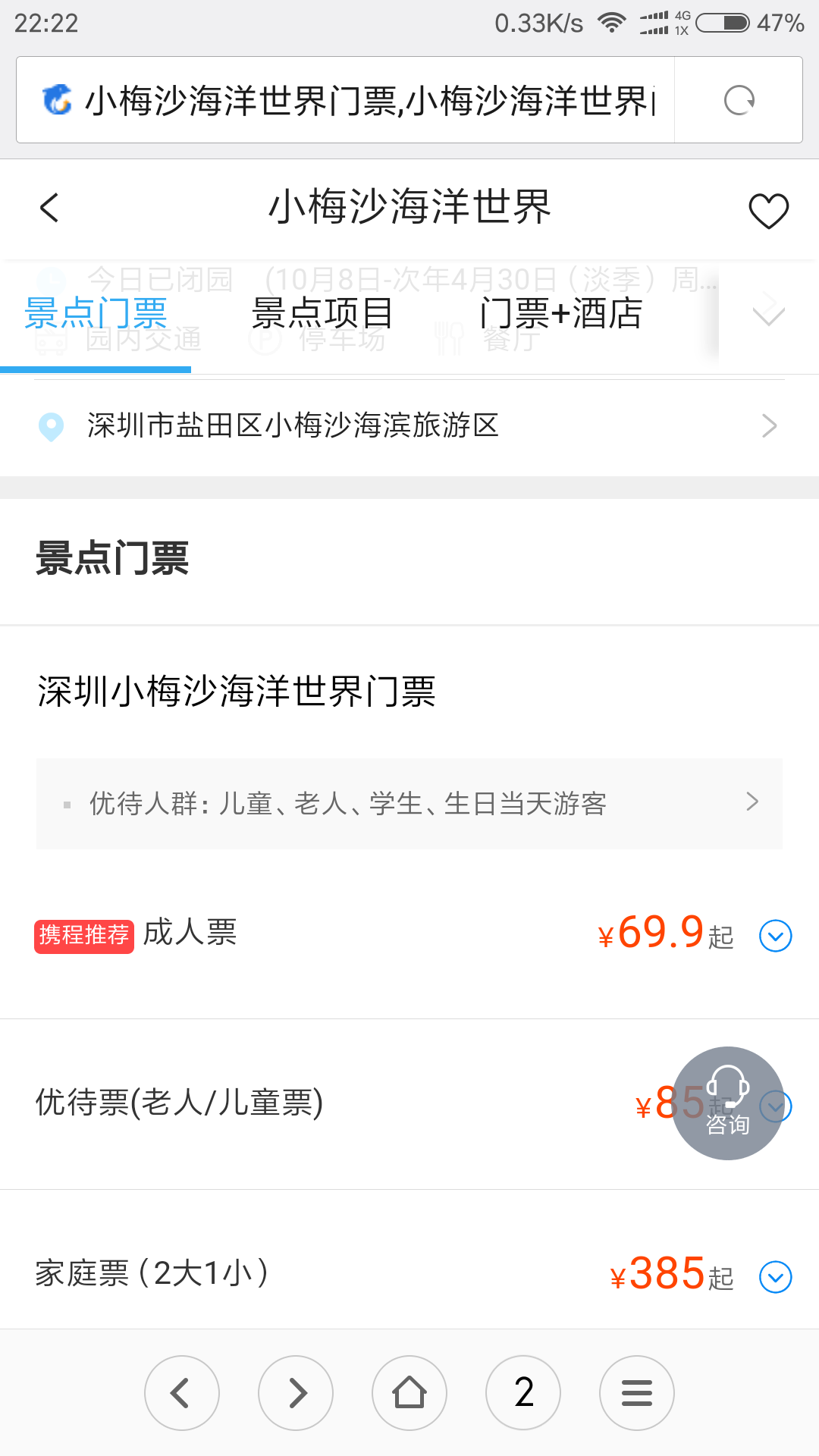Select the 景点门票 tab
The width and height of the screenshot is (819, 1456).
96,313
